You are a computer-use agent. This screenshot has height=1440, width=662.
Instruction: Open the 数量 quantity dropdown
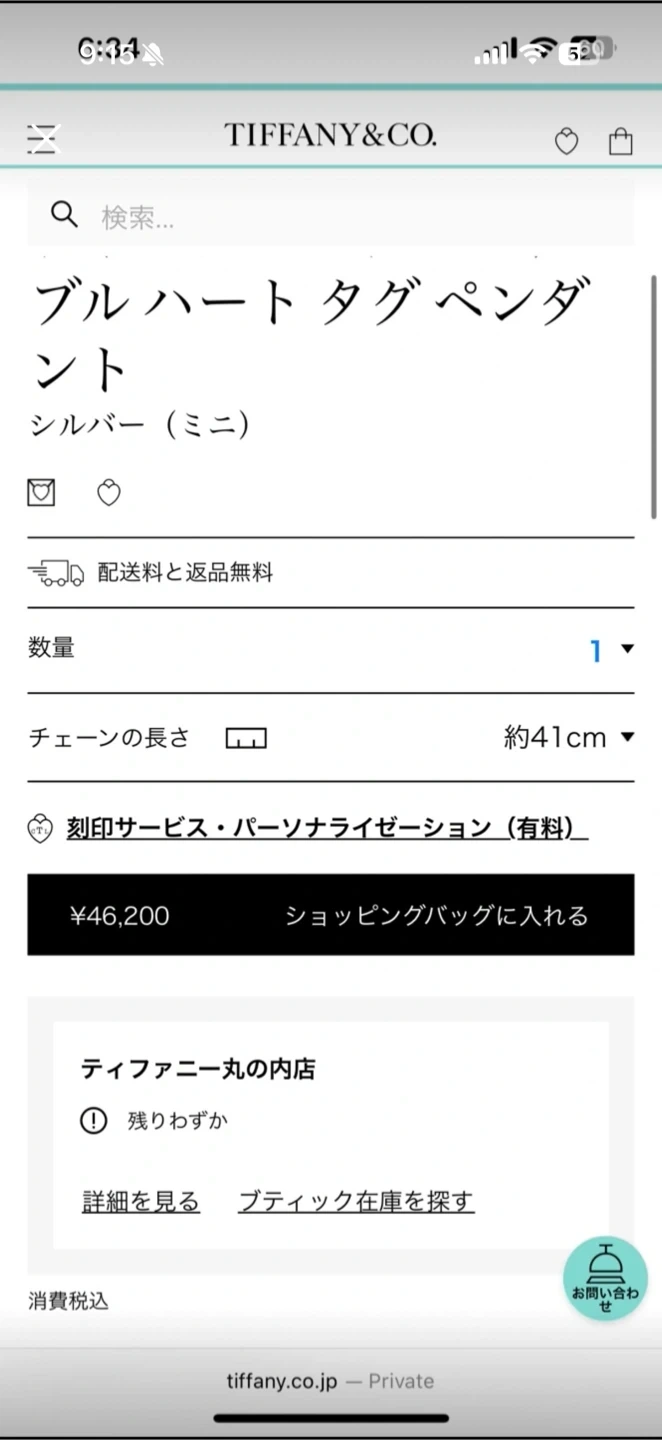610,650
